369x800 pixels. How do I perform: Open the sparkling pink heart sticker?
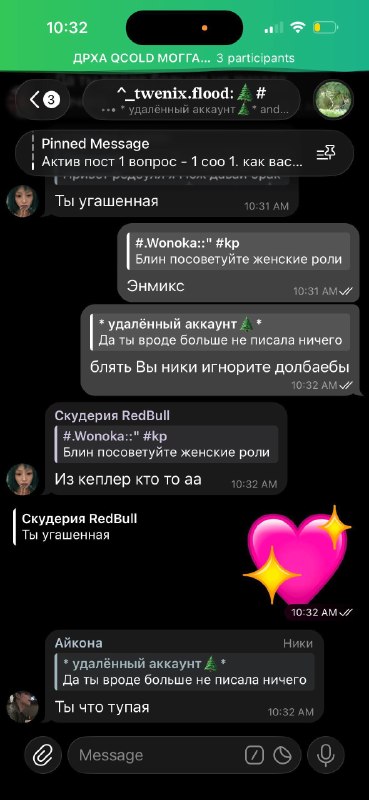pyautogui.click(x=298, y=555)
